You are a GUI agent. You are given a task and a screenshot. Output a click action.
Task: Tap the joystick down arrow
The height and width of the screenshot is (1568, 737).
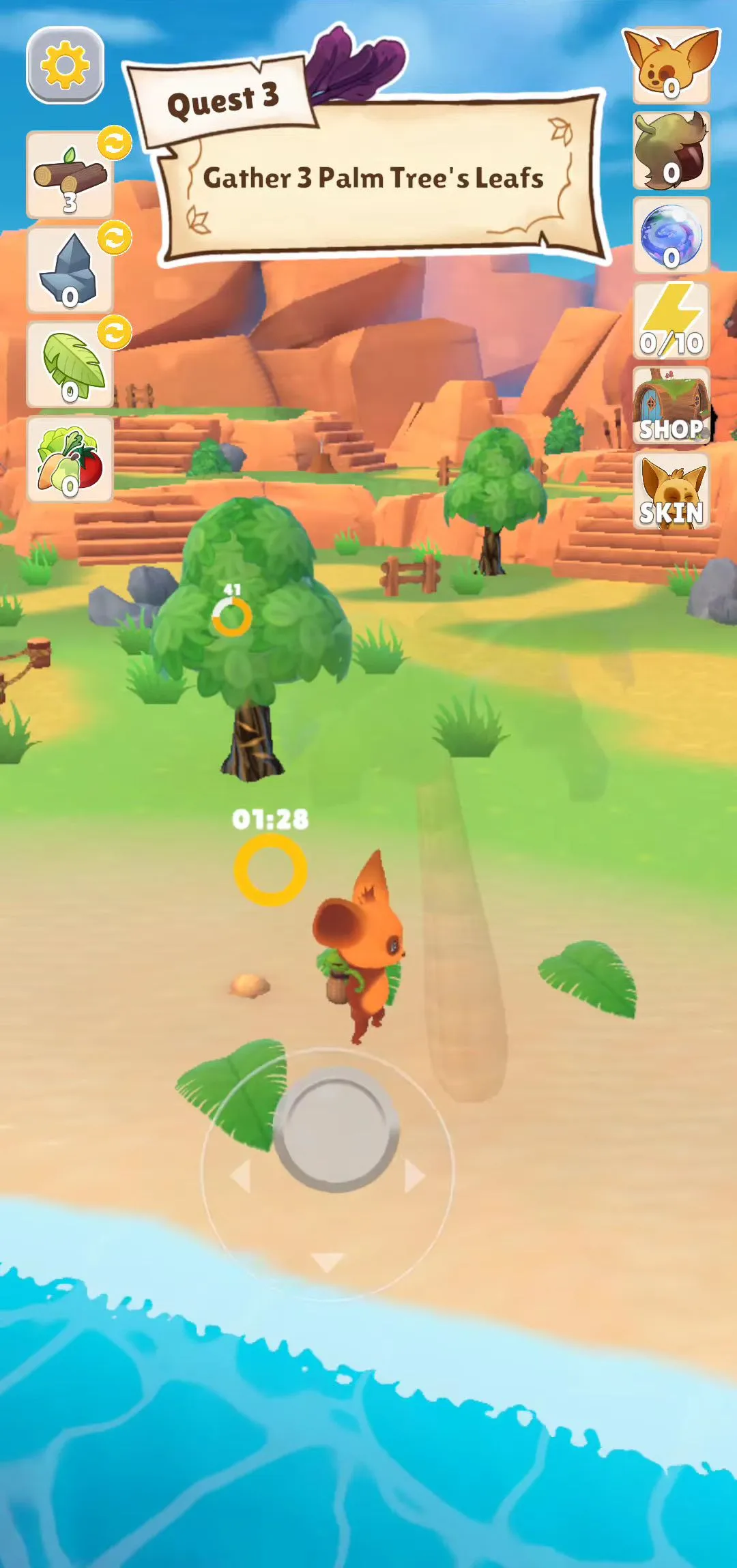point(328,1261)
